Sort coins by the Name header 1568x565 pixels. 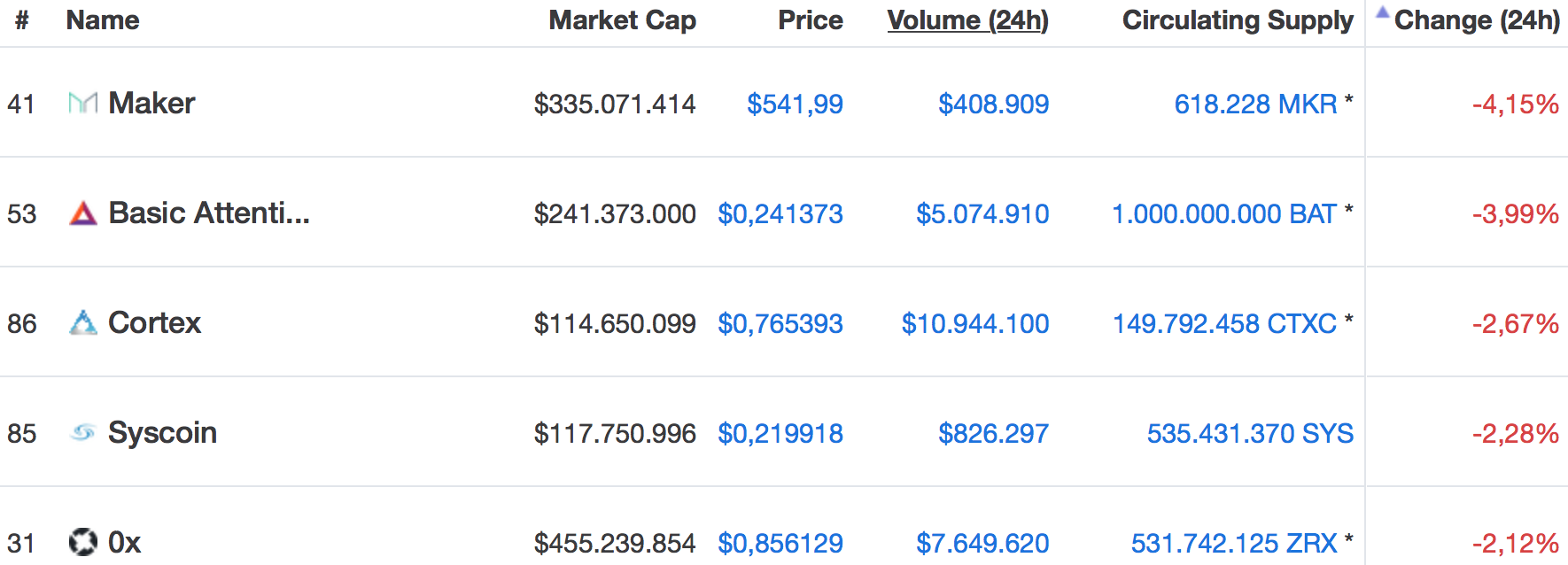[x=103, y=20]
